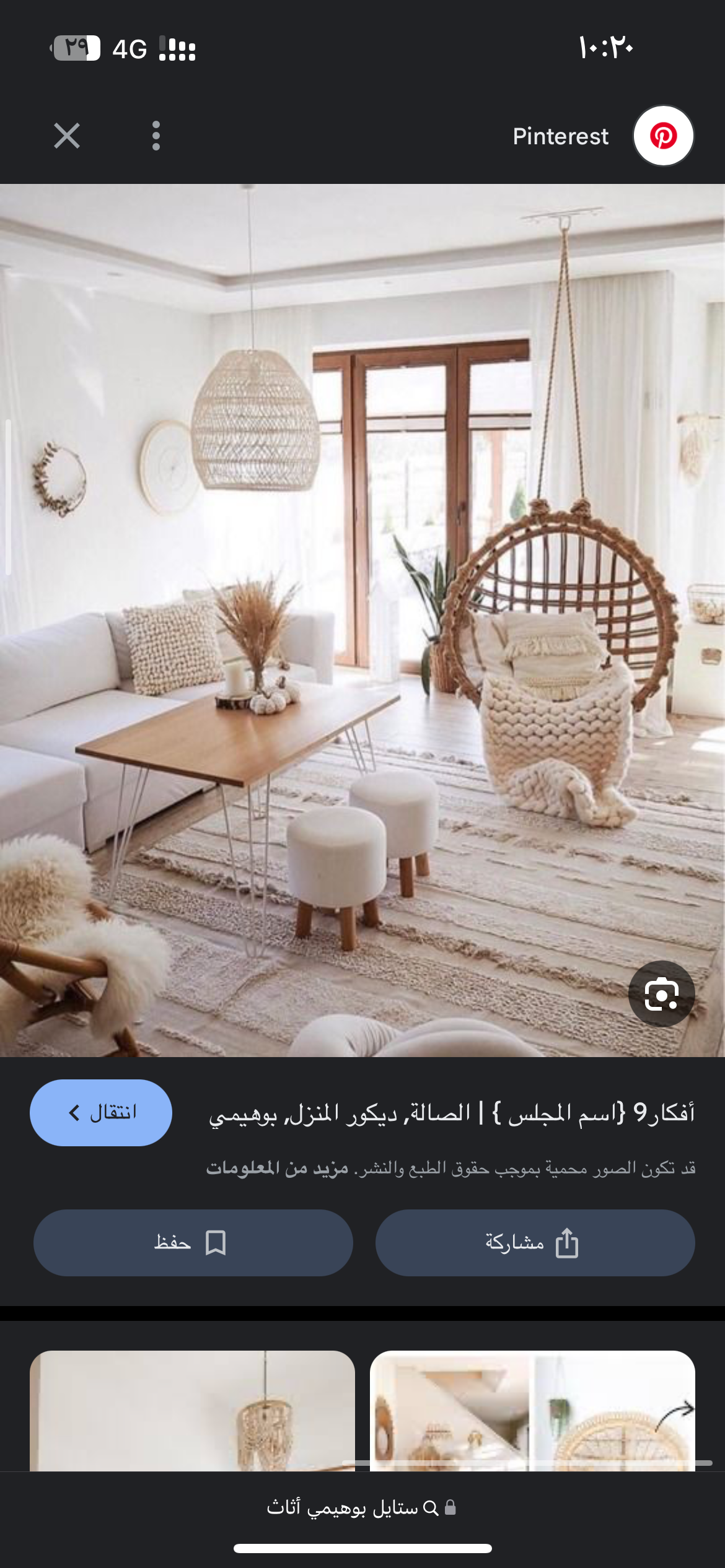Open the مزيد من المعلومات link

pyautogui.click(x=277, y=1169)
